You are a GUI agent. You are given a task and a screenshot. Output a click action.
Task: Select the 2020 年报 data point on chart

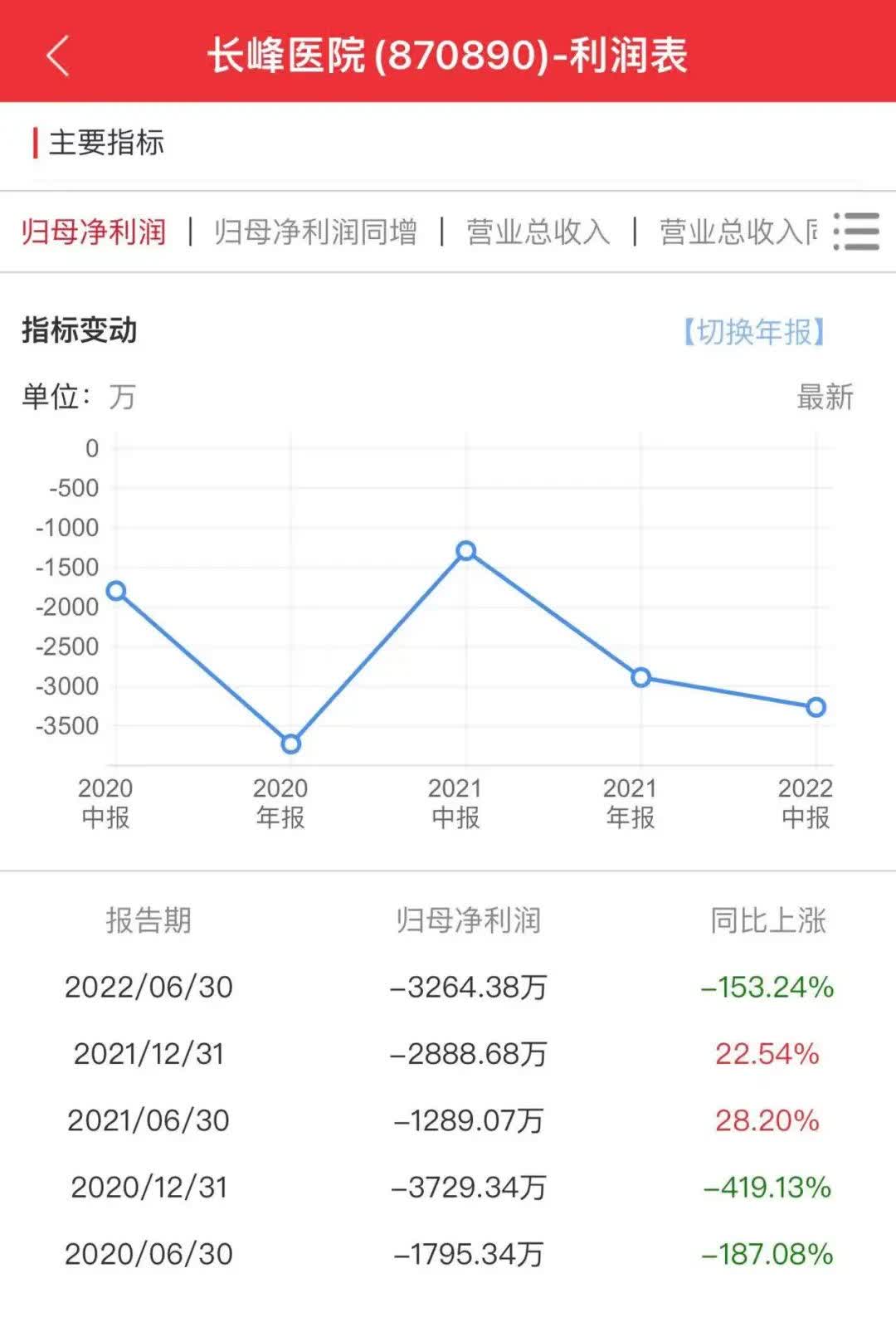point(290,744)
